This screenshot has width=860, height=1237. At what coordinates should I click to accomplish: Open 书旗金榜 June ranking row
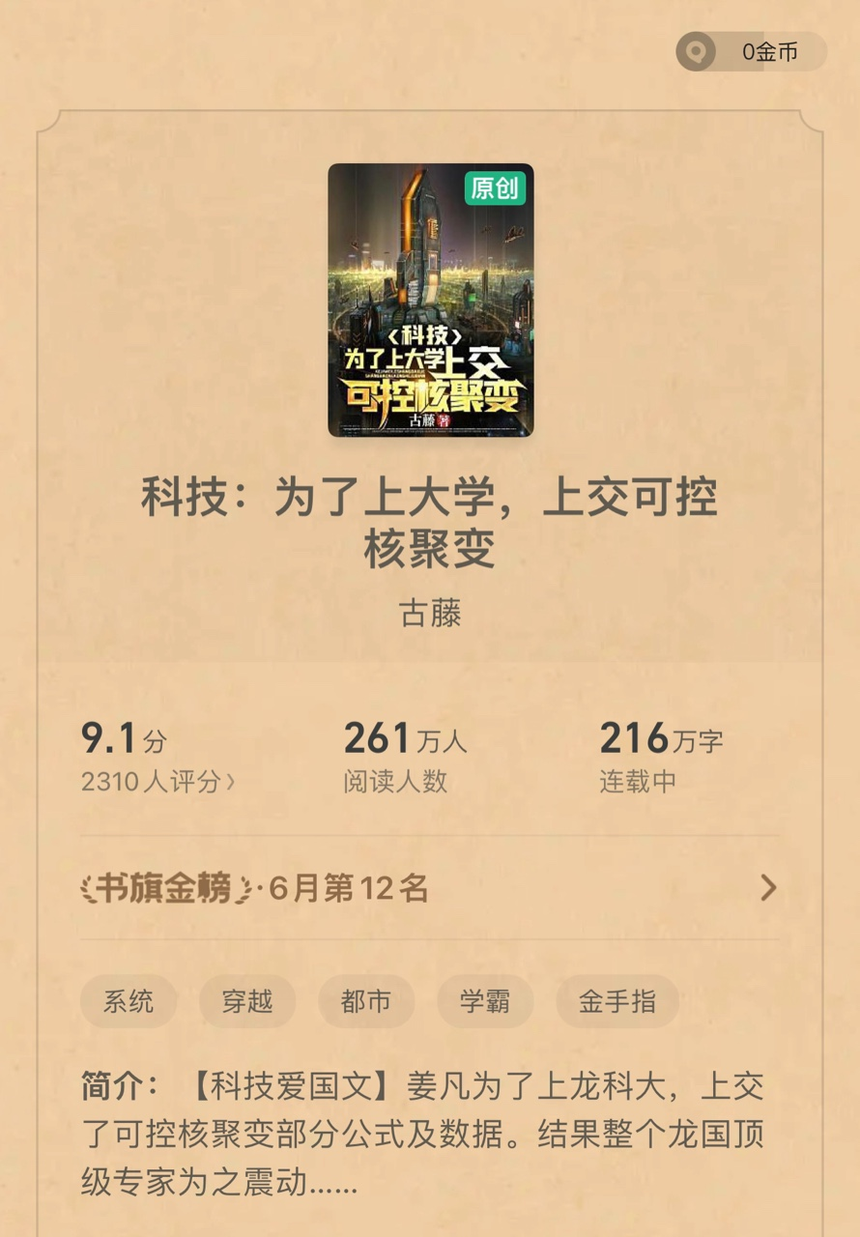(x=430, y=887)
